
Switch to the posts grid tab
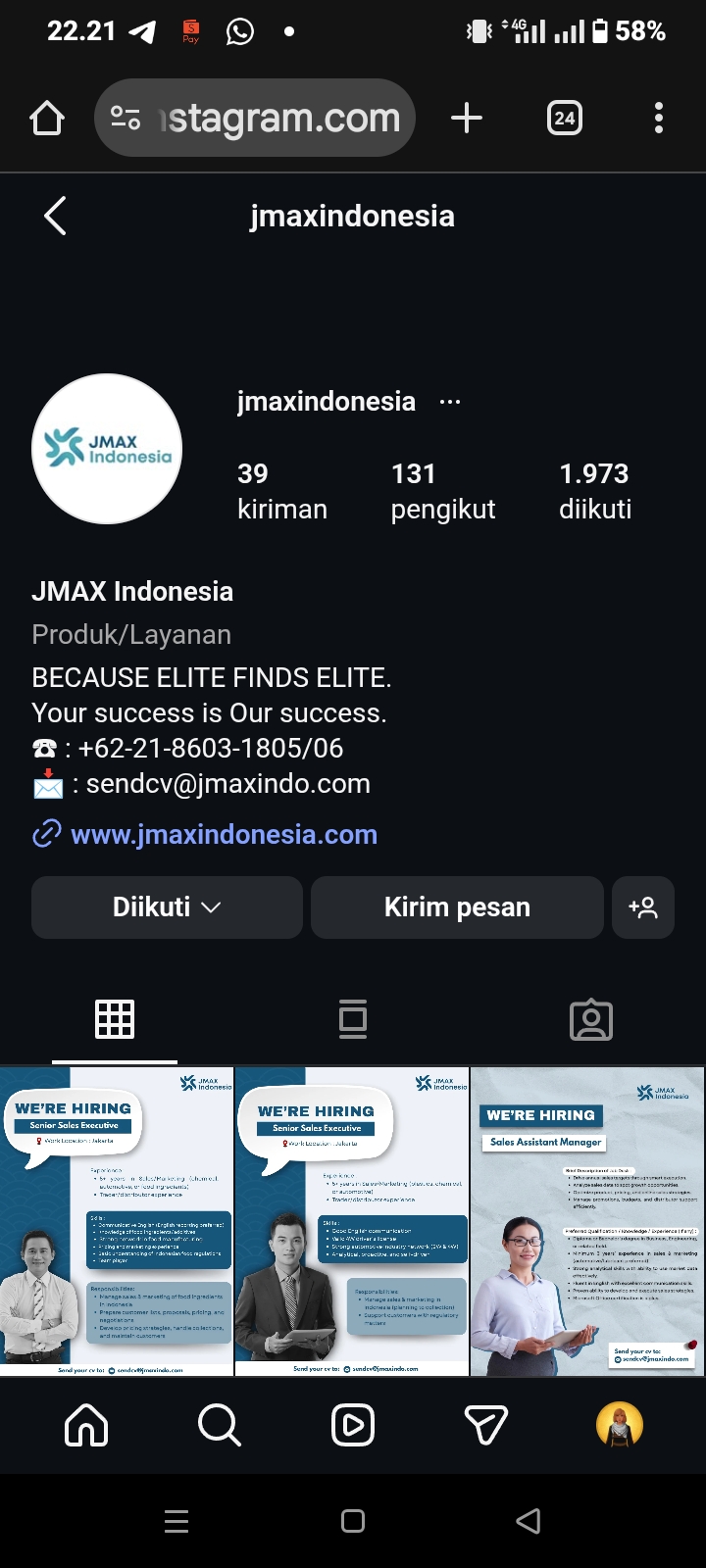point(115,1020)
